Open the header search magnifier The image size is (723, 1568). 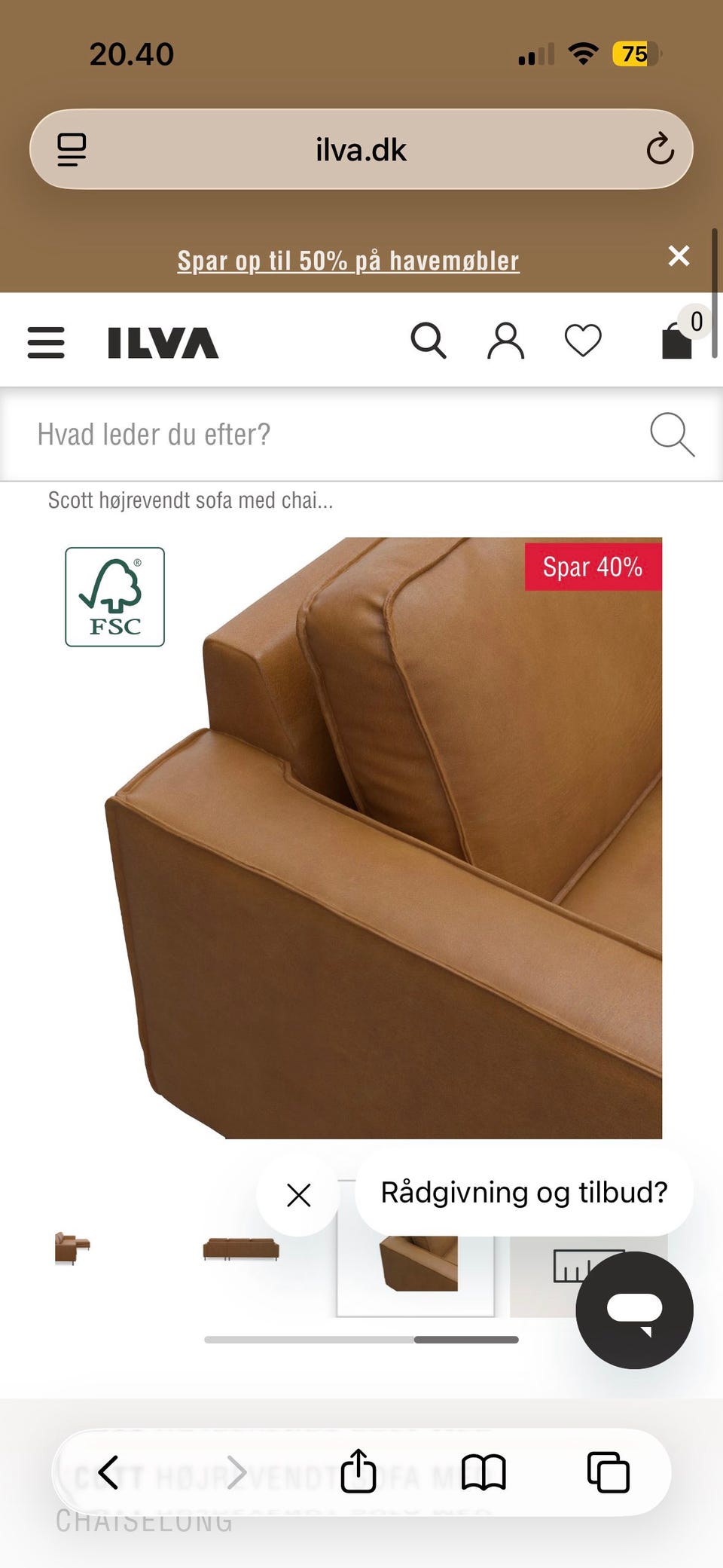tap(429, 341)
